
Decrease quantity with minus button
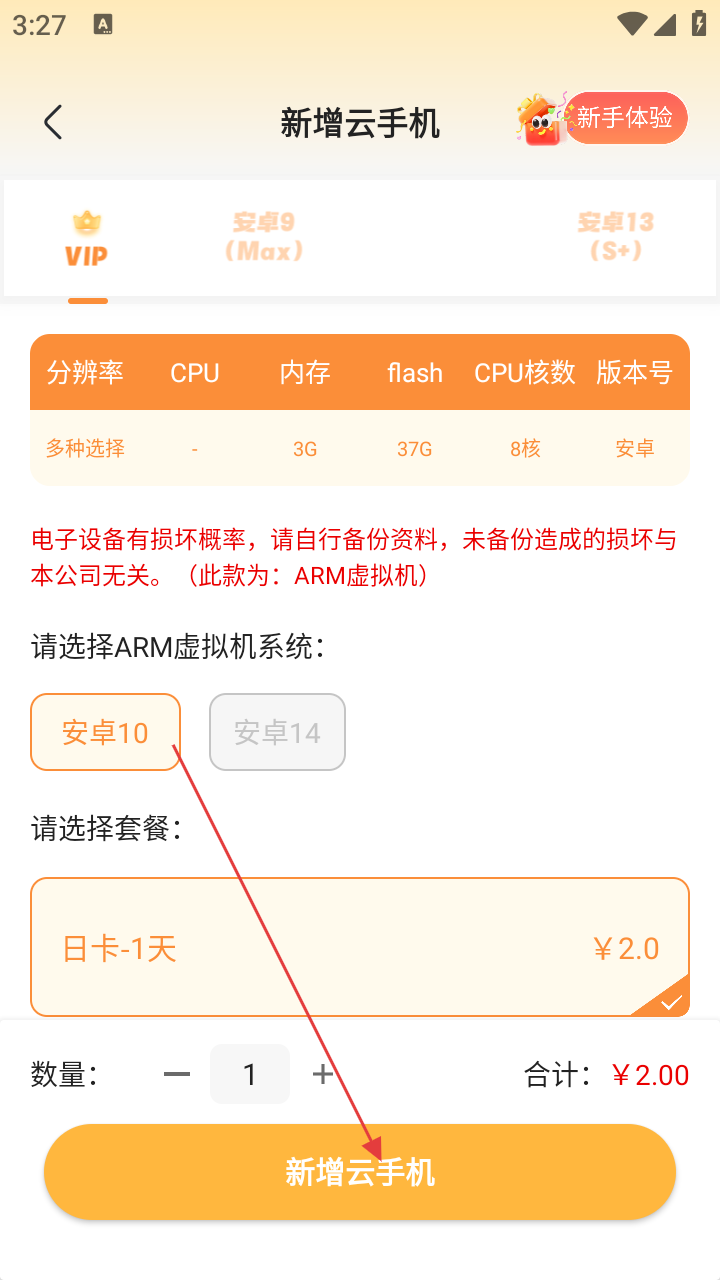point(177,1074)
